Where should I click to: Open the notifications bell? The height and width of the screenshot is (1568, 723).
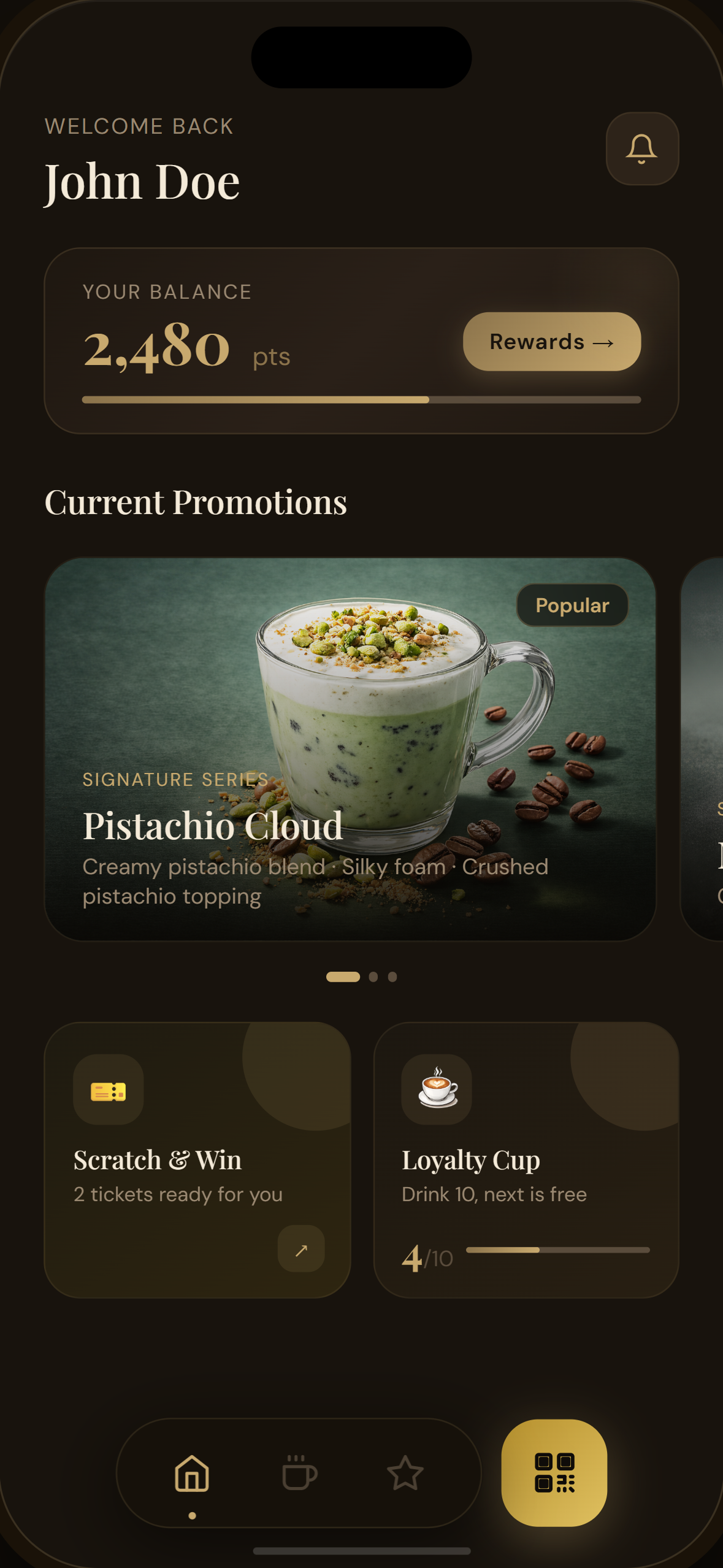tap(641, 149)
